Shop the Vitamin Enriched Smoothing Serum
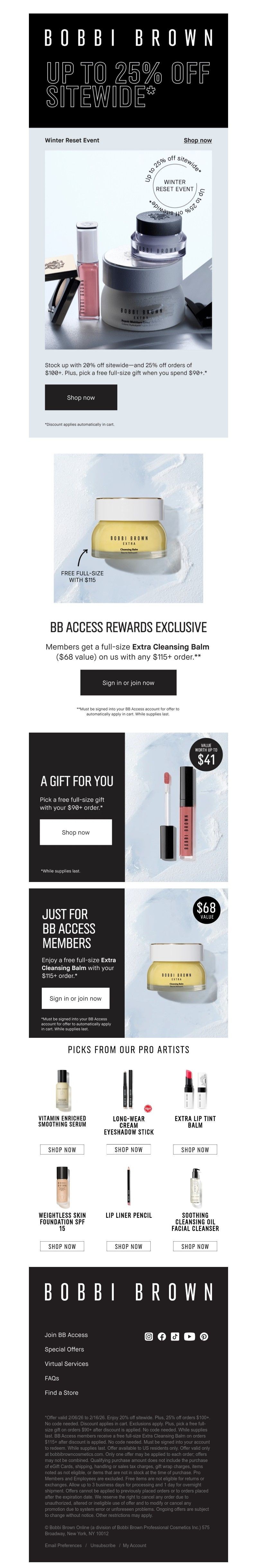This screenshot has width=257, height=1568. [62, 1149]
